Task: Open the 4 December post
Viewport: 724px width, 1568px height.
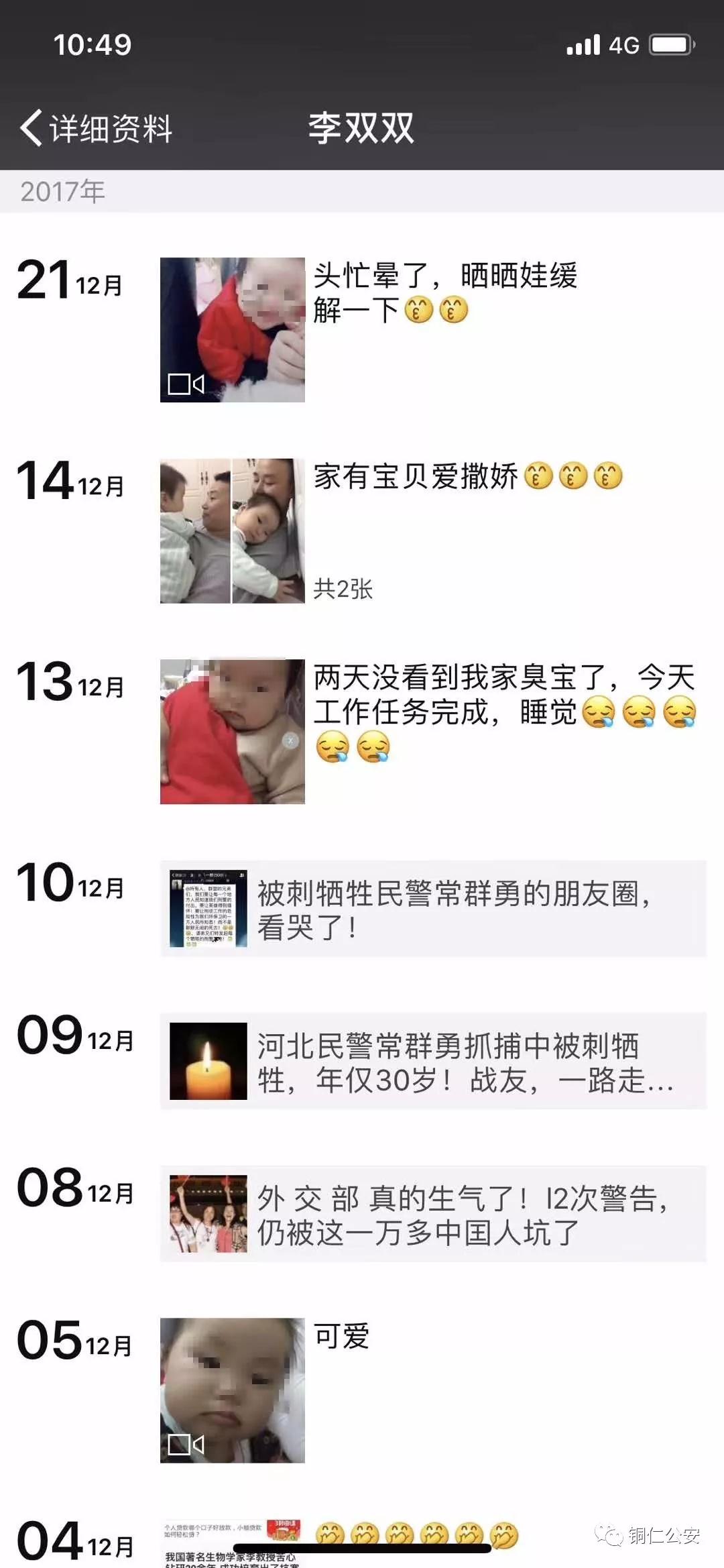Action: click(232, 1543)
